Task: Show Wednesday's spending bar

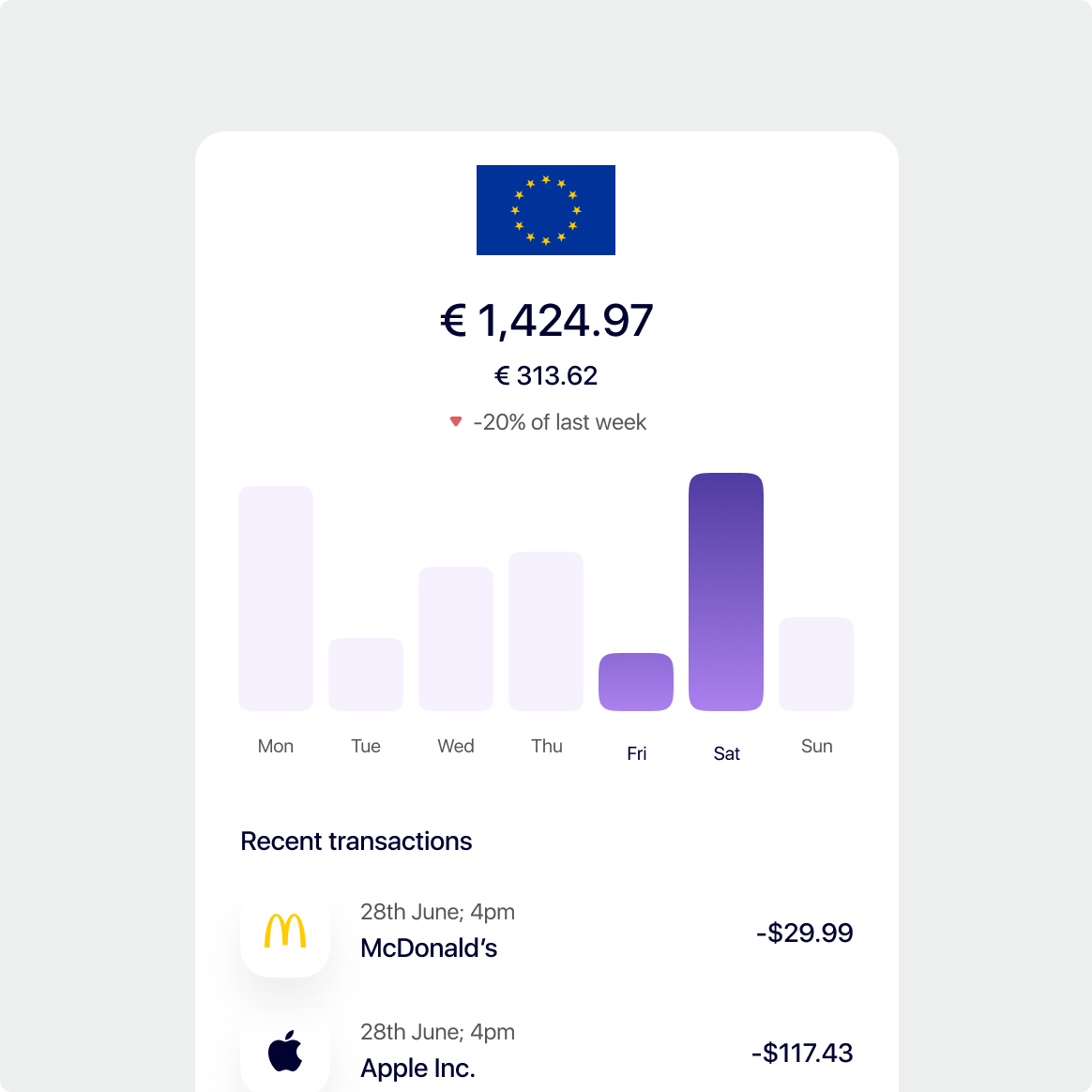Action: point(456,638)
